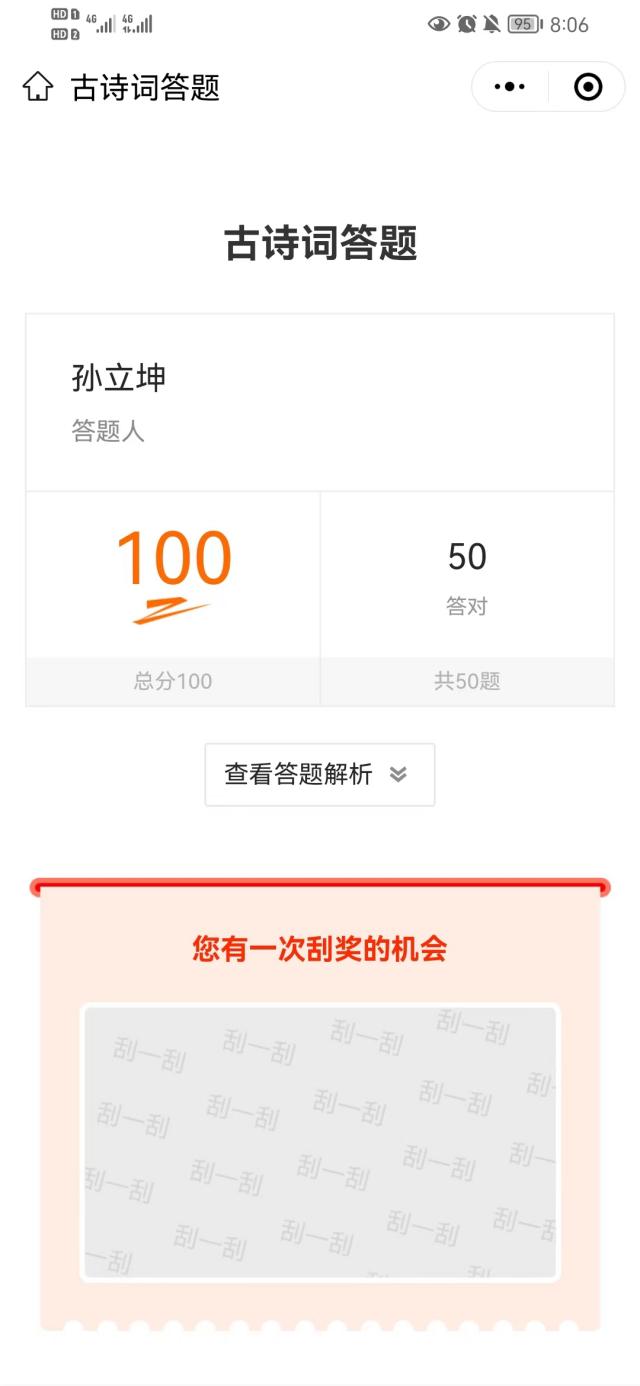Tap the 刮一刮 scratch card area
Screen dimensions: 640x1386
(x=320, y=1141)
